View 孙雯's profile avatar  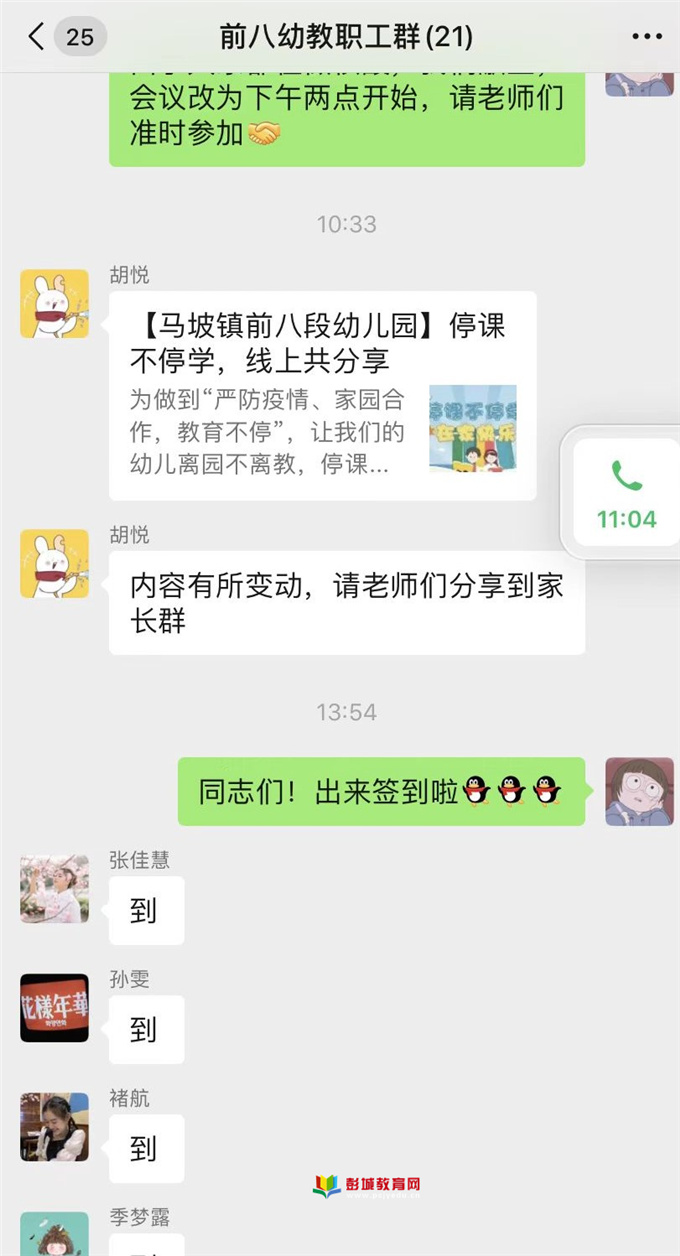pos(54,1007)
